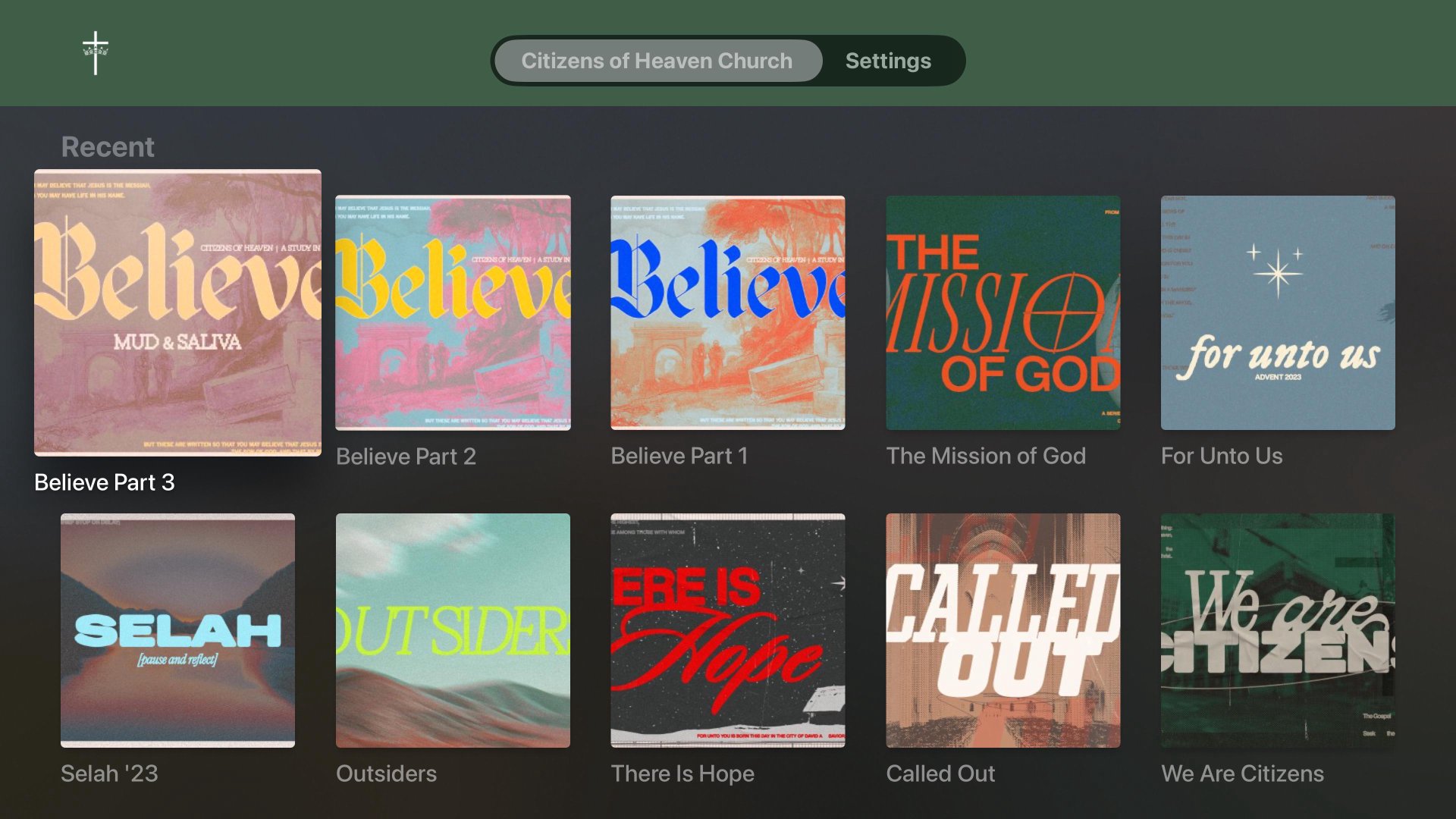The height and width of the screenshot is (819, 1456).
Task: Open the Believe Part 3 series
Action: [x=177, y=312]
